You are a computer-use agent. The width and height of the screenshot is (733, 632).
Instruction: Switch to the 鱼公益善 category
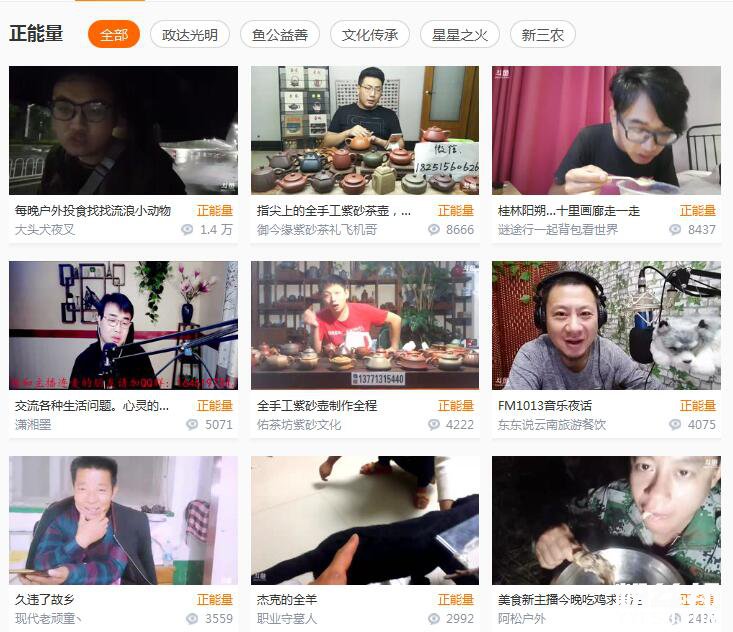(280, 34)
